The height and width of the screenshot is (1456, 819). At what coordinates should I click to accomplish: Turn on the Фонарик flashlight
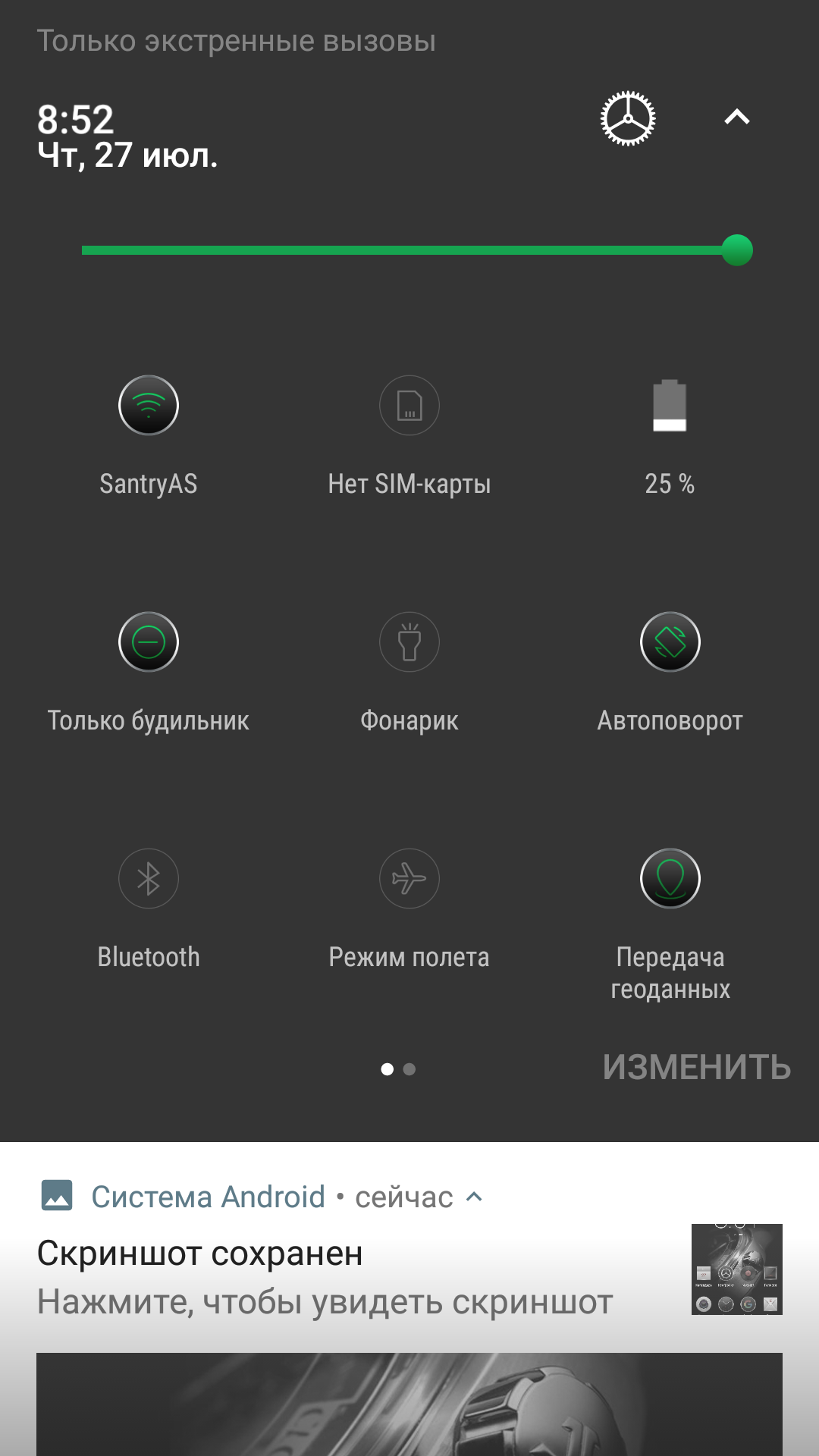click(x=409, y=642)
